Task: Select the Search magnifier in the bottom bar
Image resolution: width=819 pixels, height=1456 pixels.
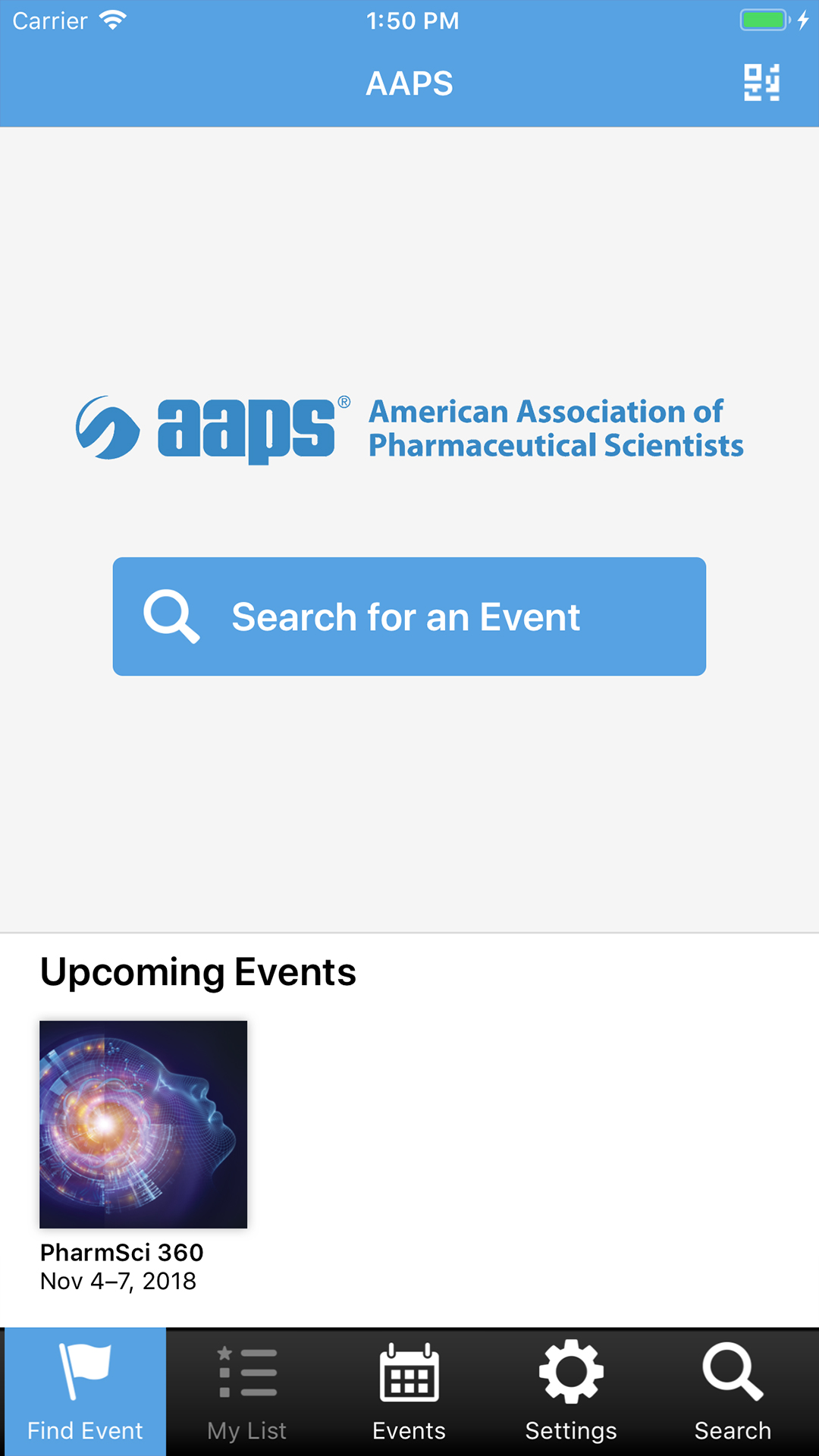Action: coord(732,1371)
